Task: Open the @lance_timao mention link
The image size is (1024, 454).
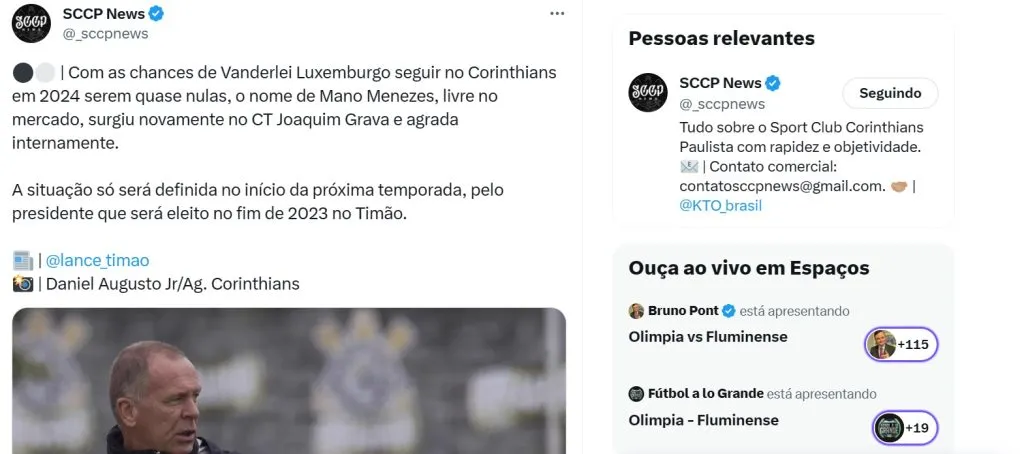Action: tap(97, 260)
